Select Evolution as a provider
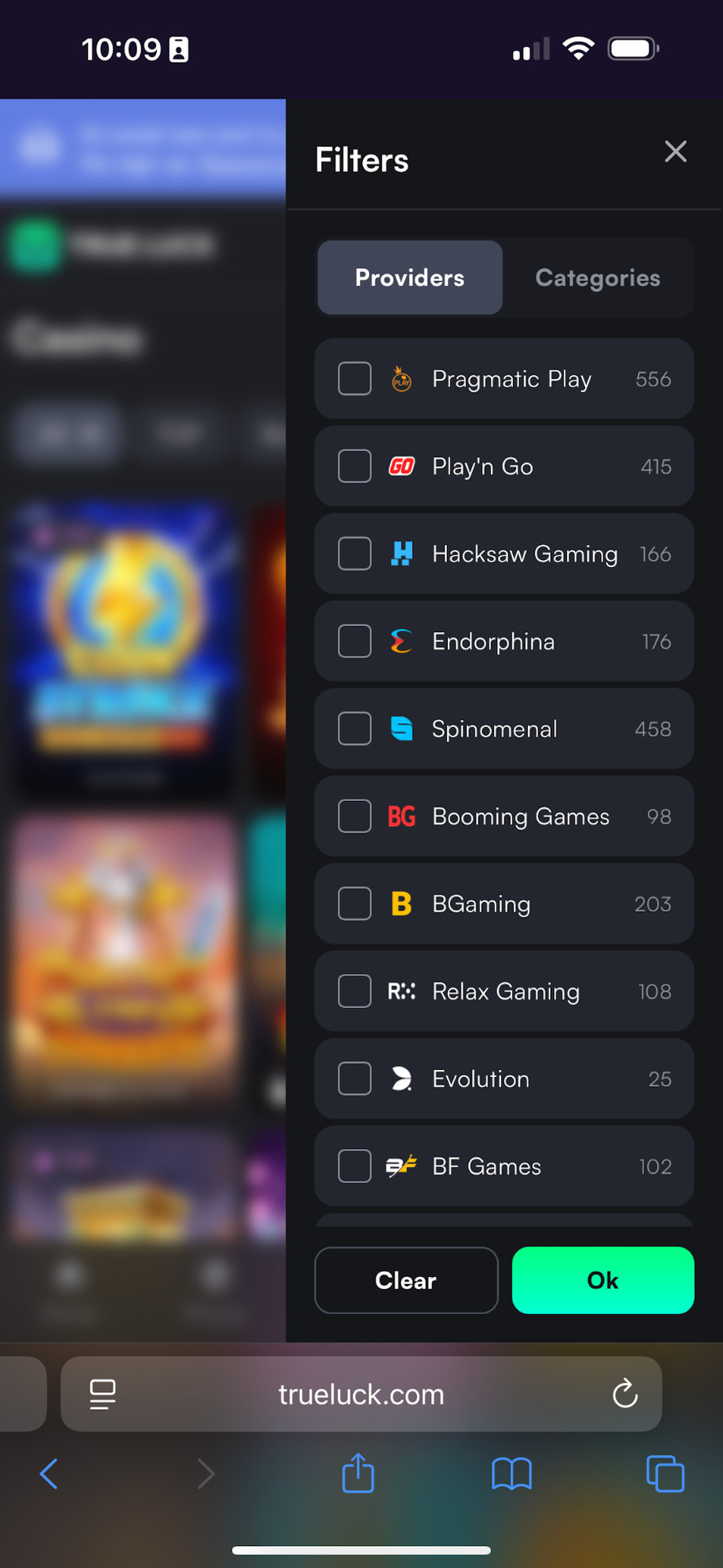Image resolution: width=723 pixels, height=1568 pixels. 354,1079
